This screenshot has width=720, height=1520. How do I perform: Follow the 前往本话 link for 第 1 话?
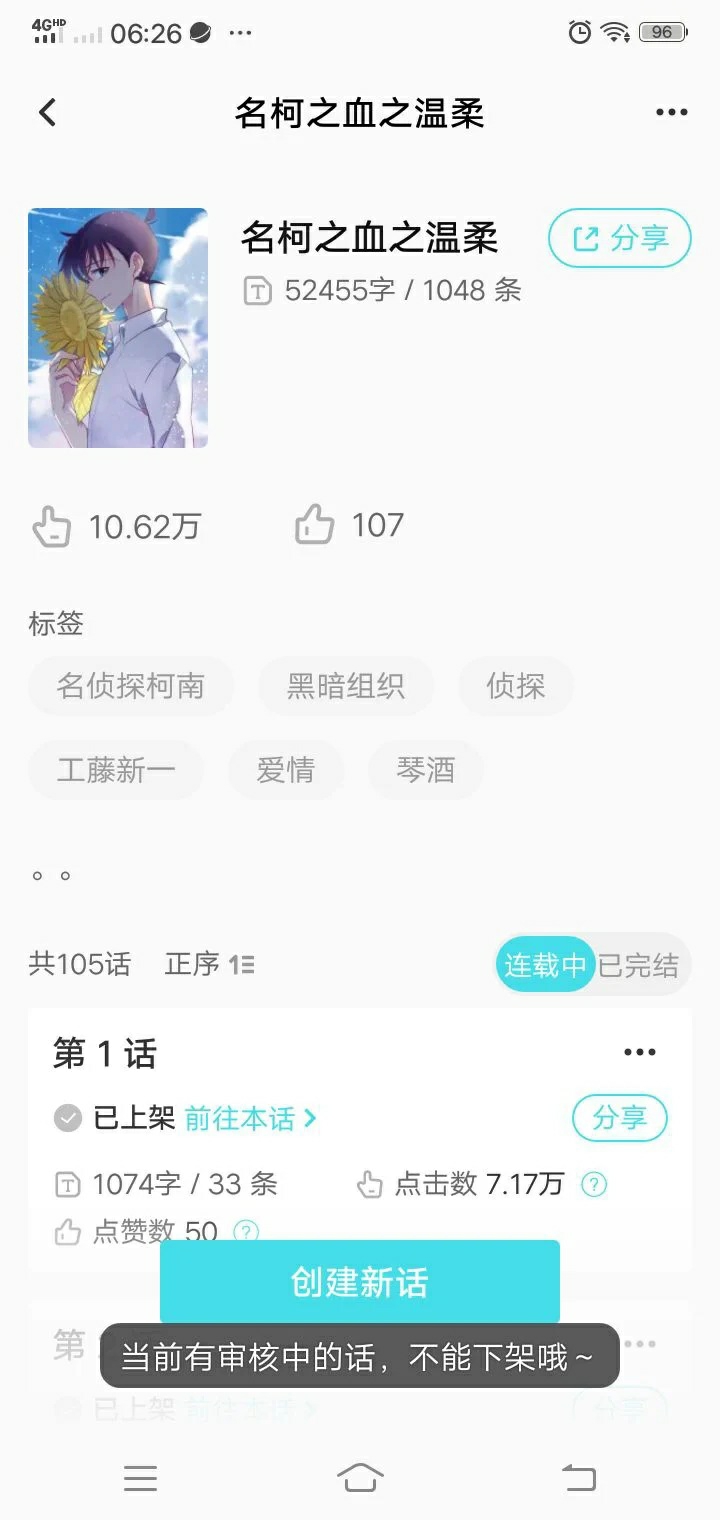[250, 1118]
